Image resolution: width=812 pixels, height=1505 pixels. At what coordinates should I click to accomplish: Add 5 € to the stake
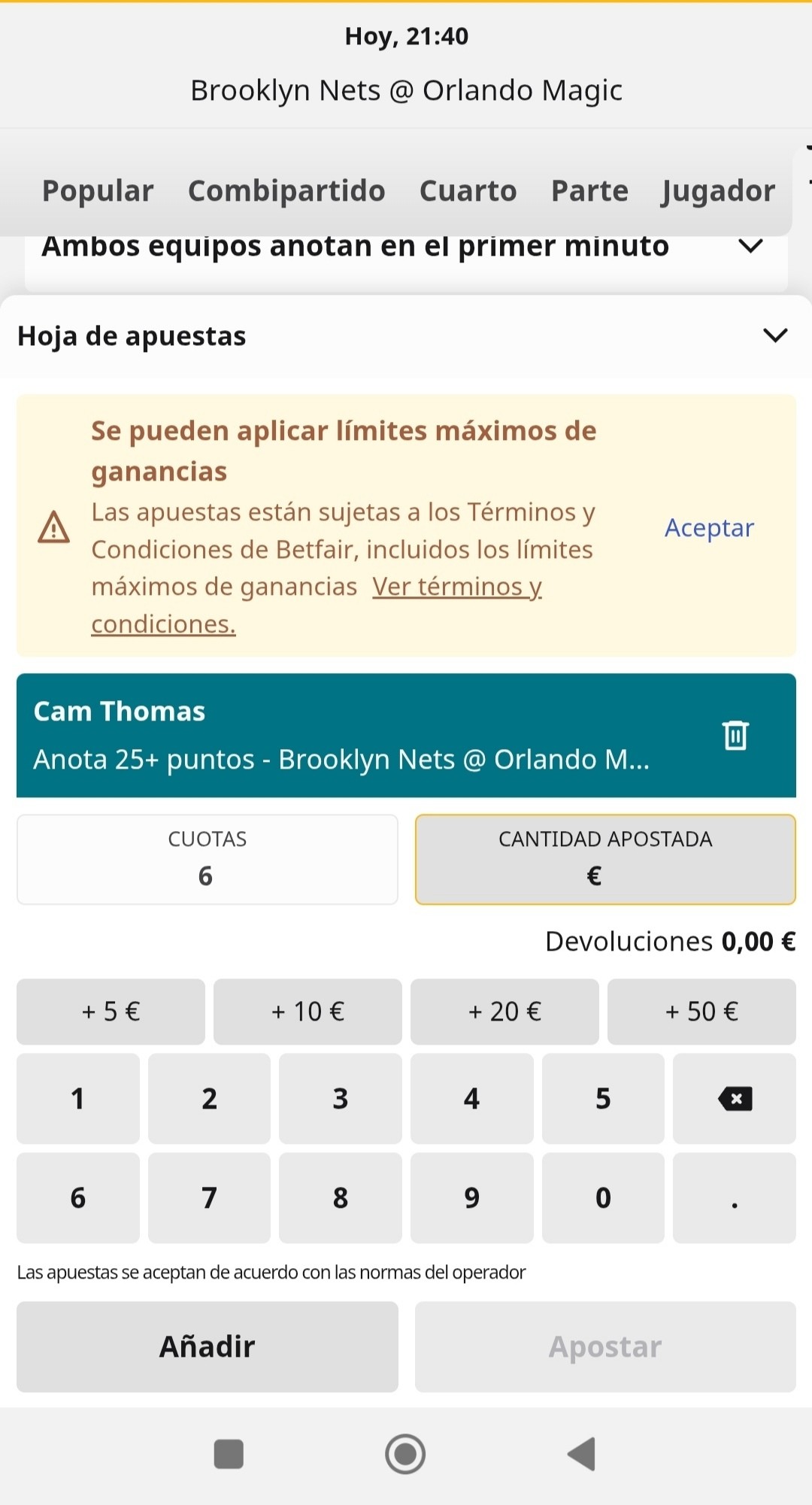click(111, 1012)
